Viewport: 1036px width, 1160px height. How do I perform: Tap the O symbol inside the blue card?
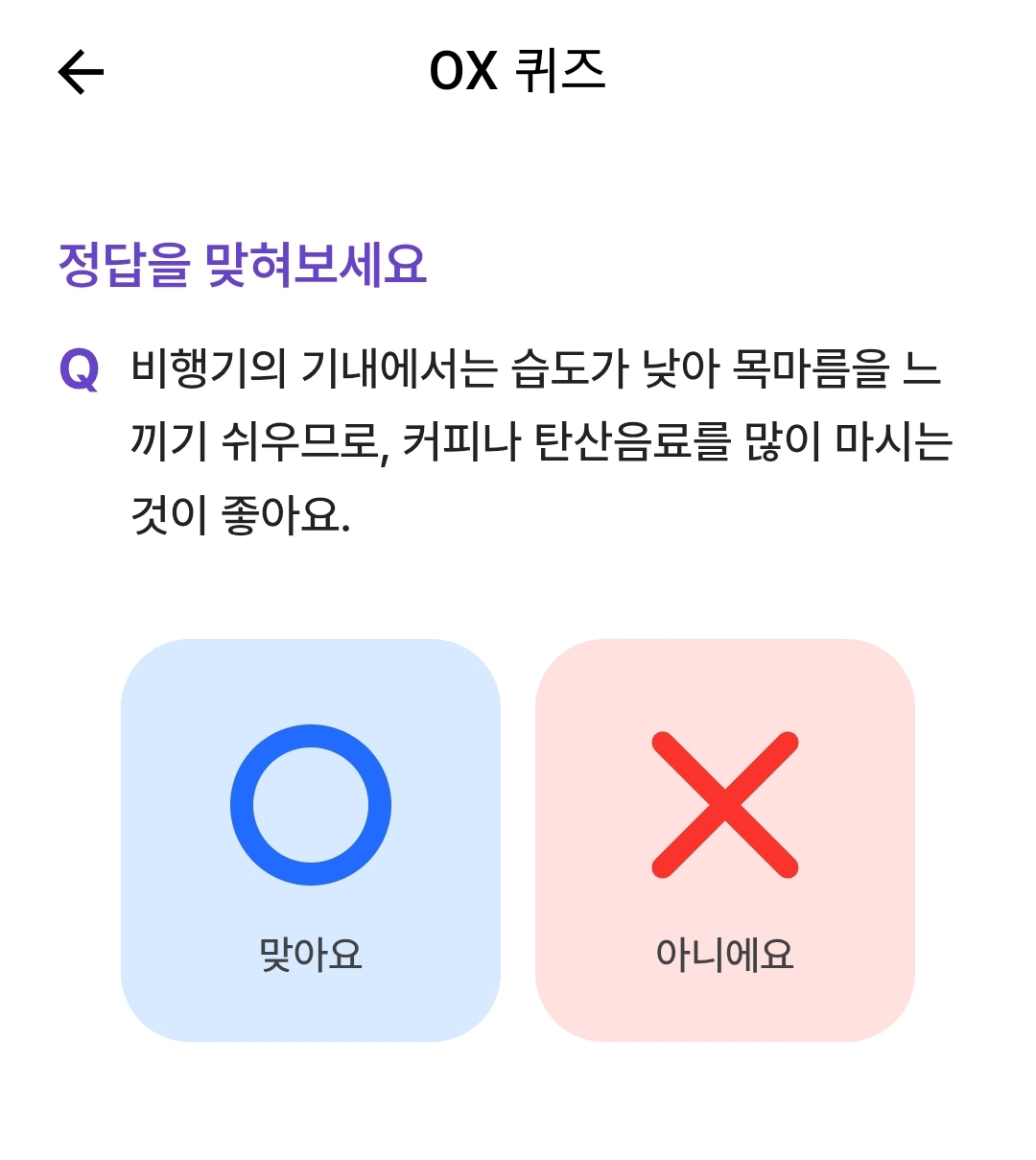click(x=311, y=804)
